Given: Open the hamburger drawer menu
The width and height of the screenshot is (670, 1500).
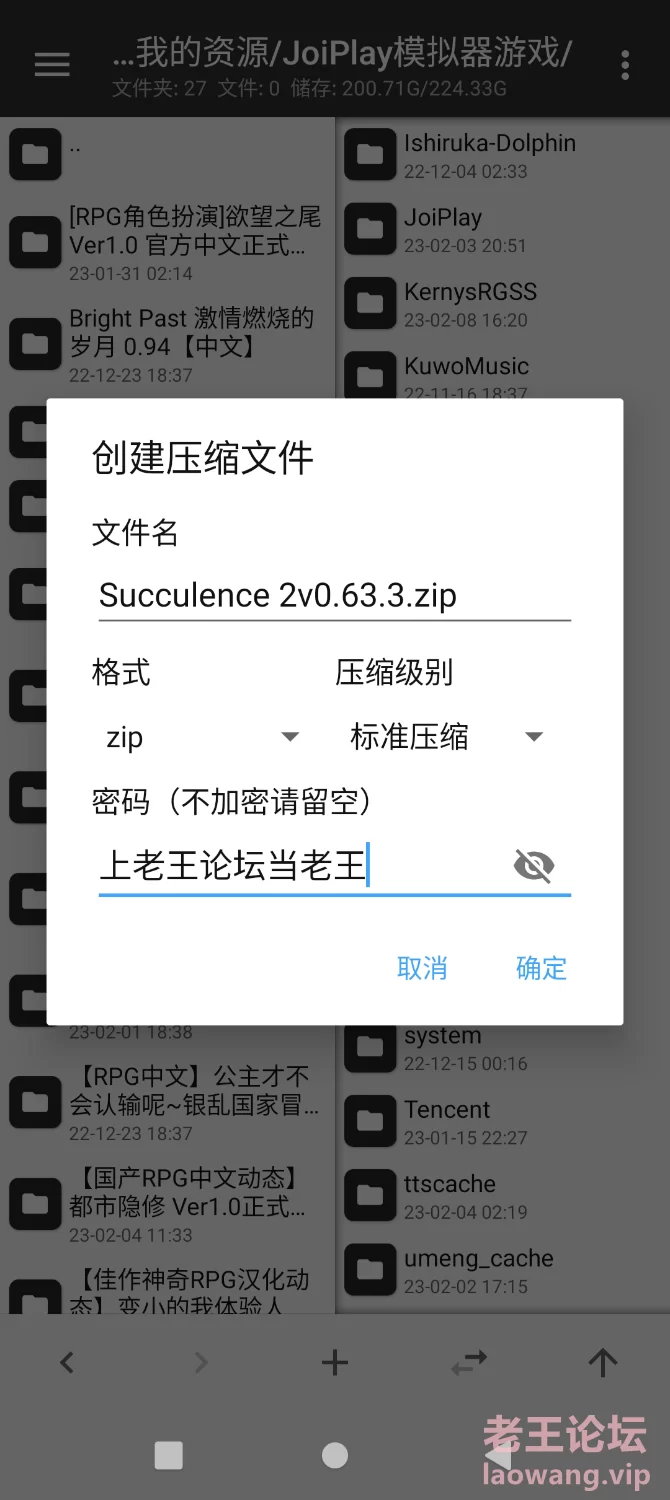Looking at the screenshot, I should click(52, 64).
